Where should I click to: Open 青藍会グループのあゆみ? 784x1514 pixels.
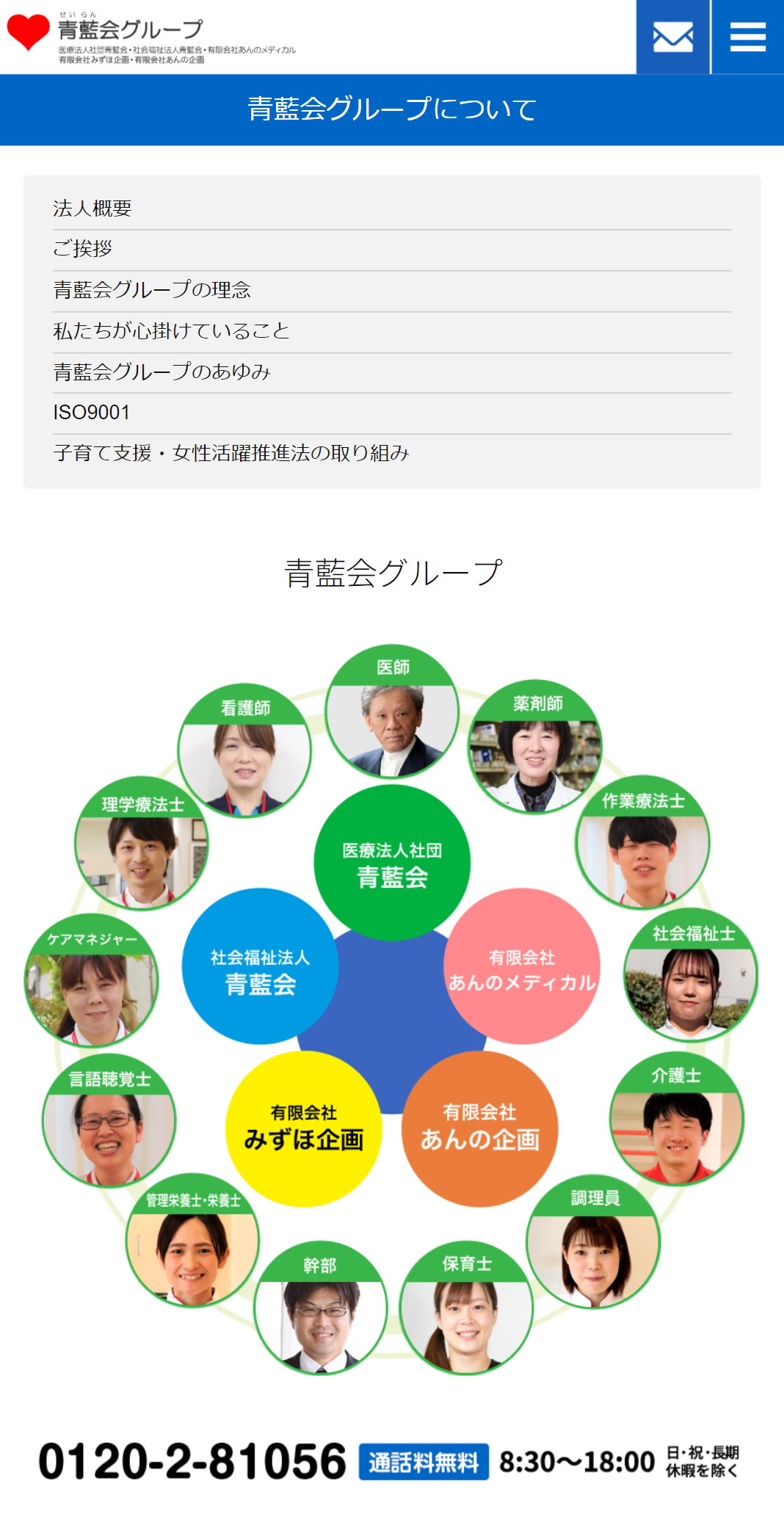161,372
